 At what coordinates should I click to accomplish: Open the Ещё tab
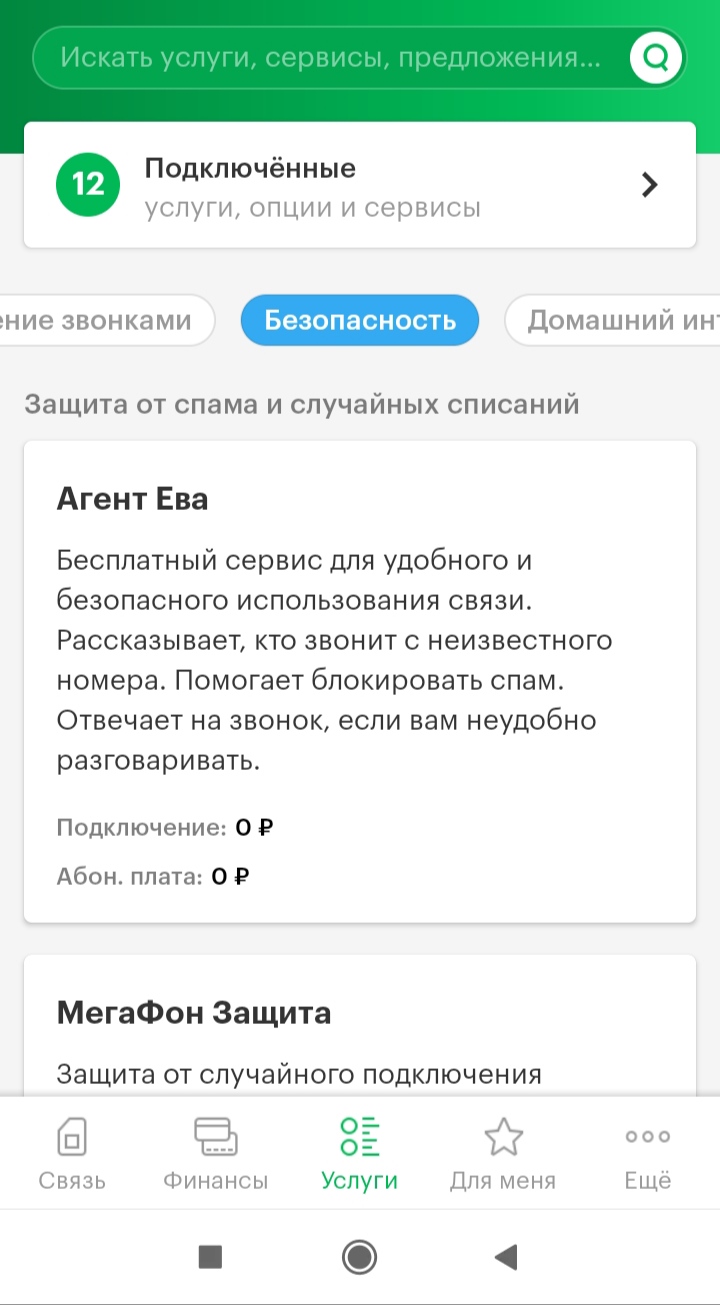[x=648, y=1155]
